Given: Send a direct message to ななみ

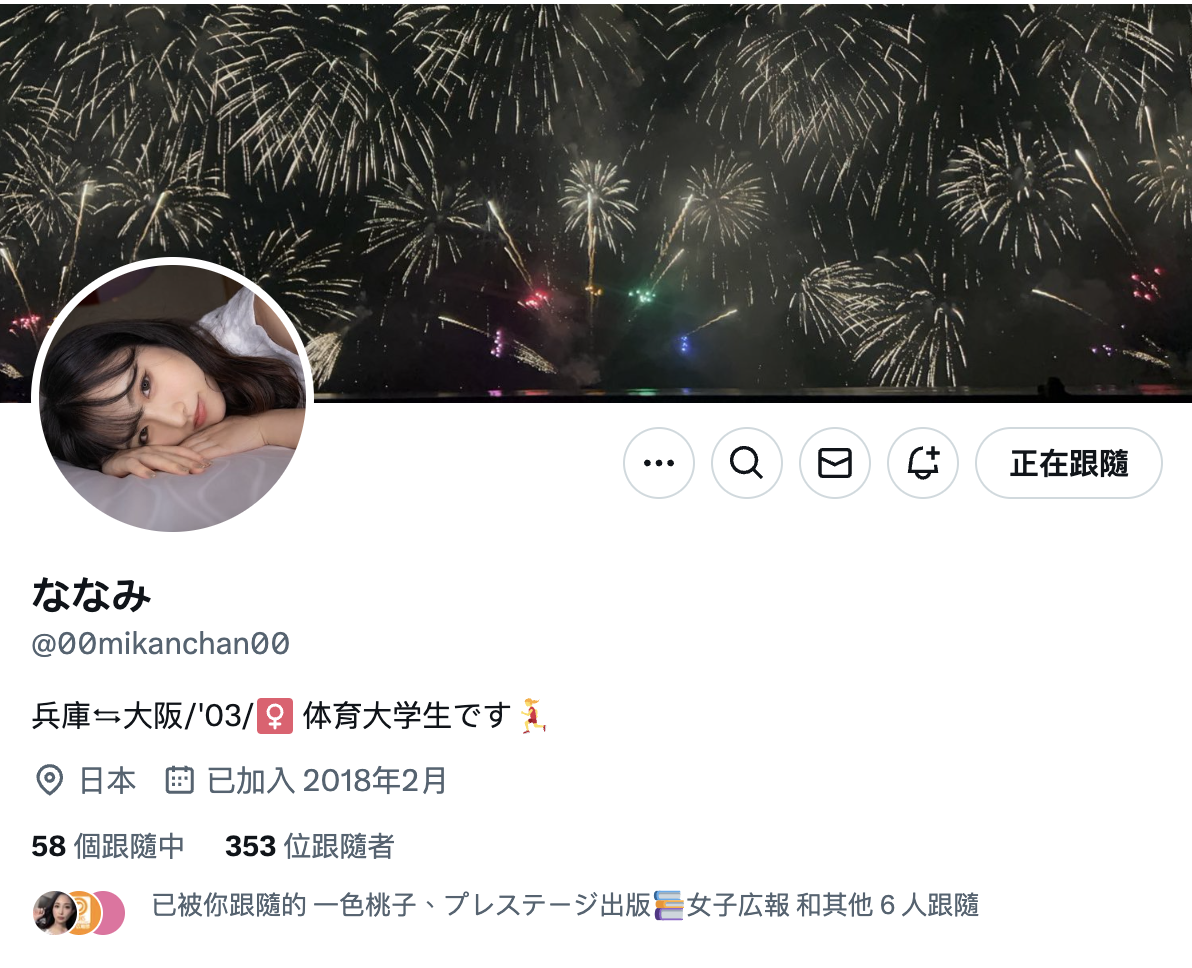Looking at the screenshot, I should click(834, 463).
